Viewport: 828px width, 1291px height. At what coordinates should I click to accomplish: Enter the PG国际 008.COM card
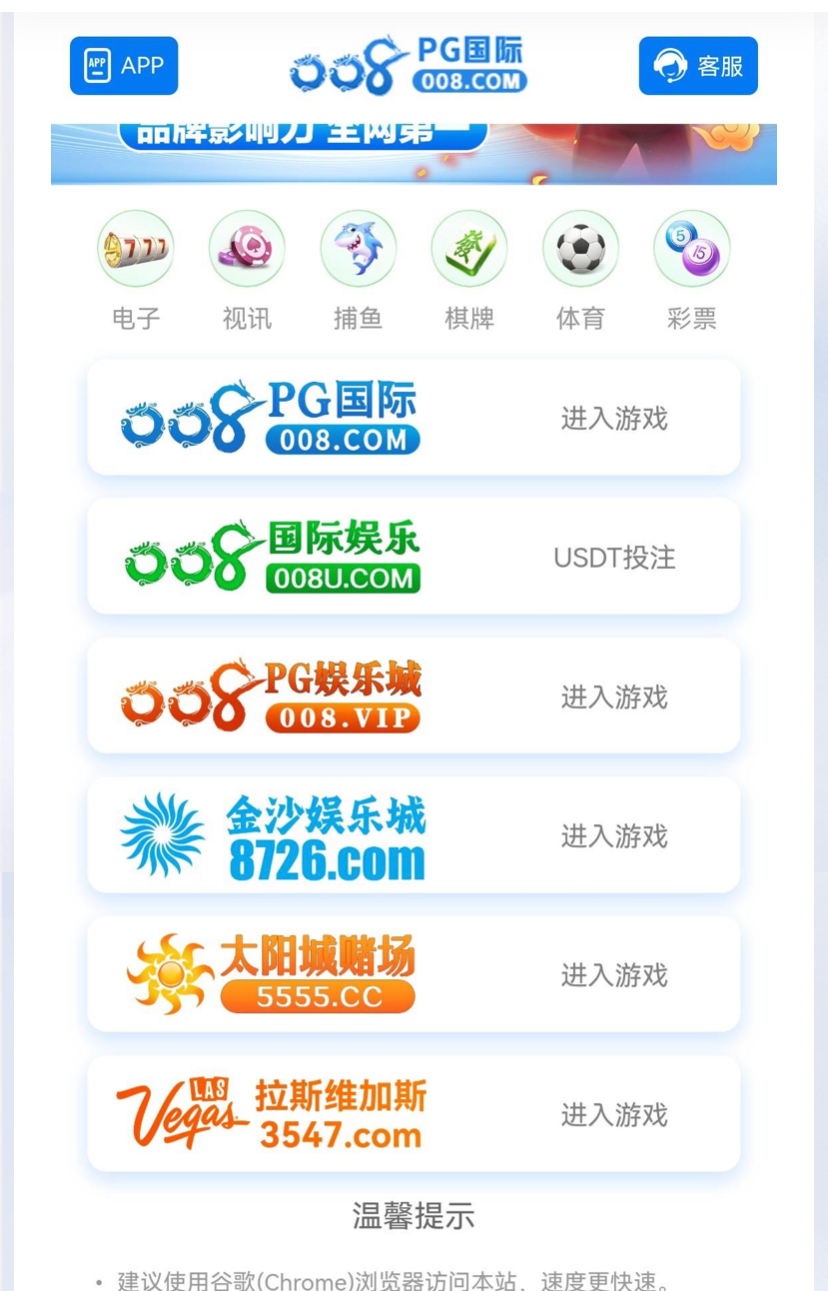[x=414, y=418]
